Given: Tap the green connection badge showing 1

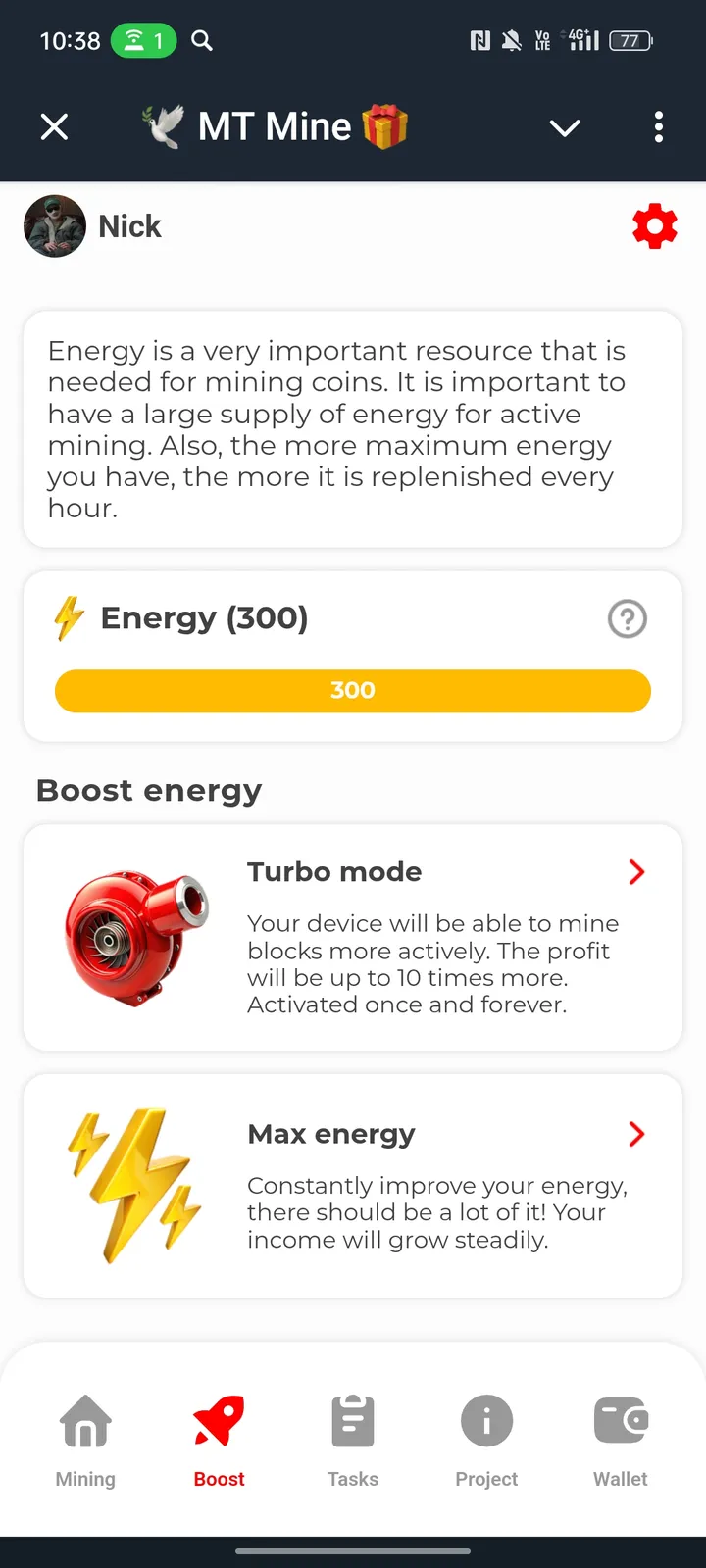Looking at the screenshot, I should [x=144, y=41].
